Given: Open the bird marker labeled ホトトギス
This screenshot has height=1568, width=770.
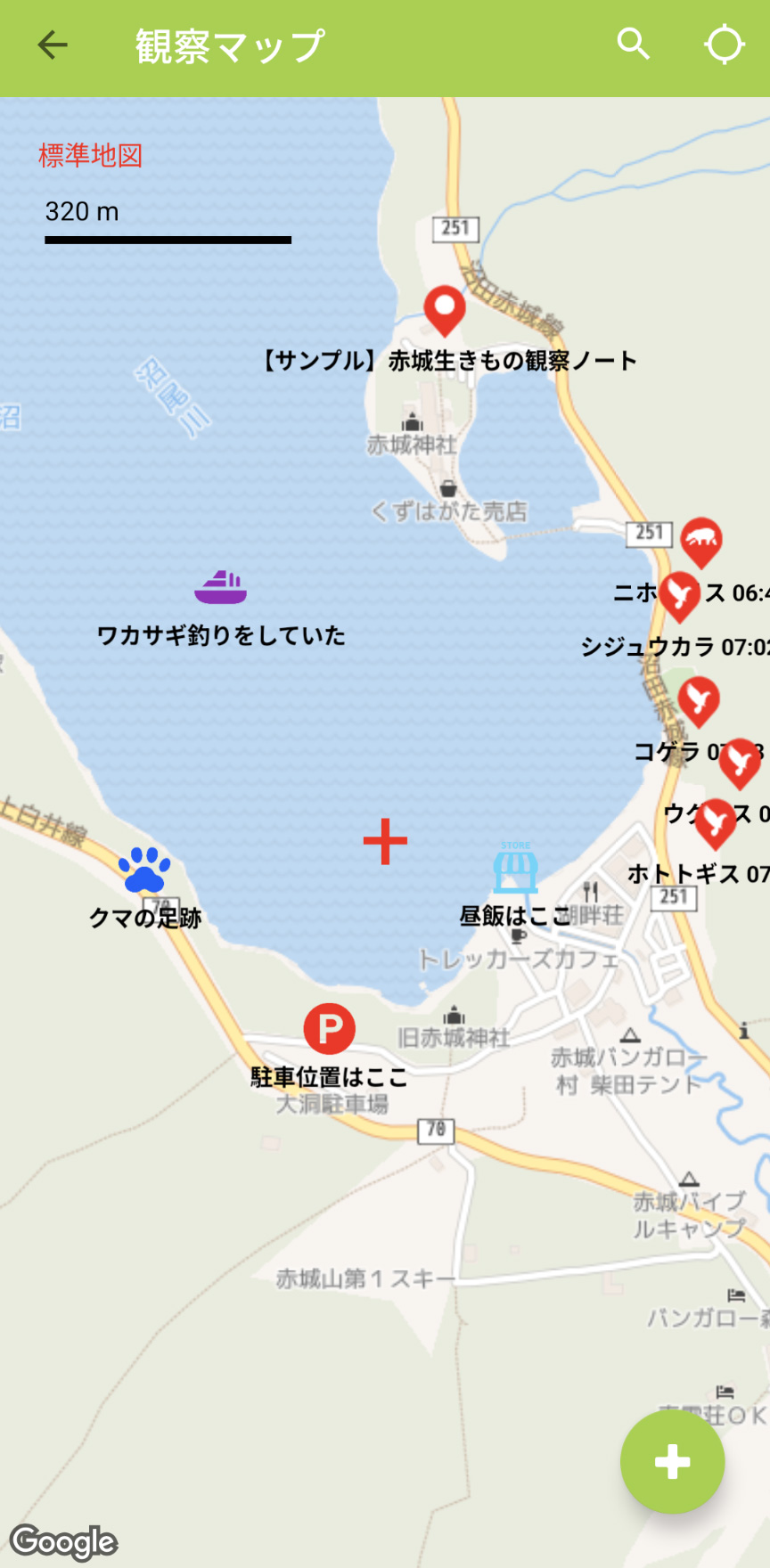Looking at the screenshot, I should (715, 821).
